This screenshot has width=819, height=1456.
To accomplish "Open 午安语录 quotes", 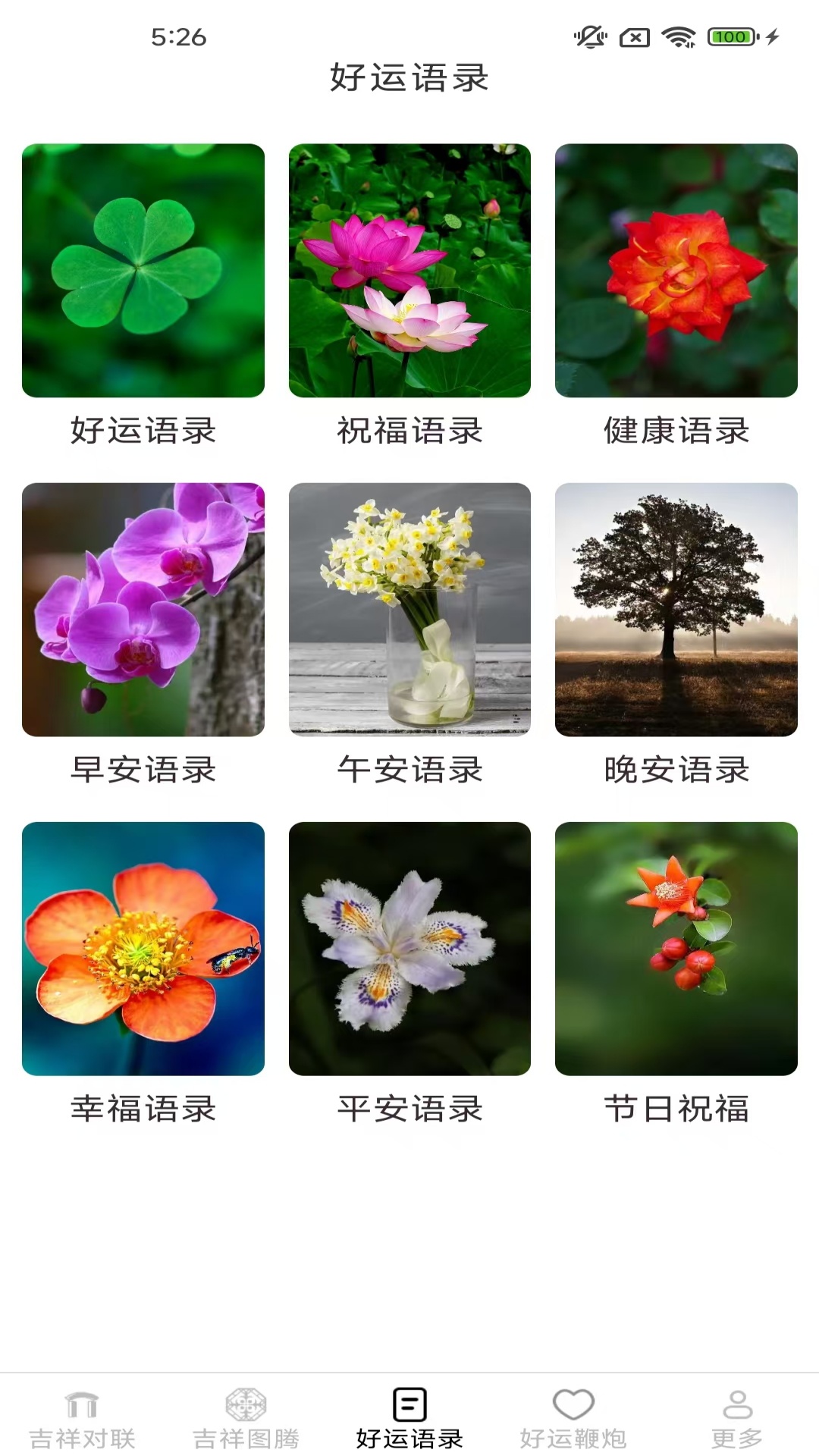I will (409, 610).
